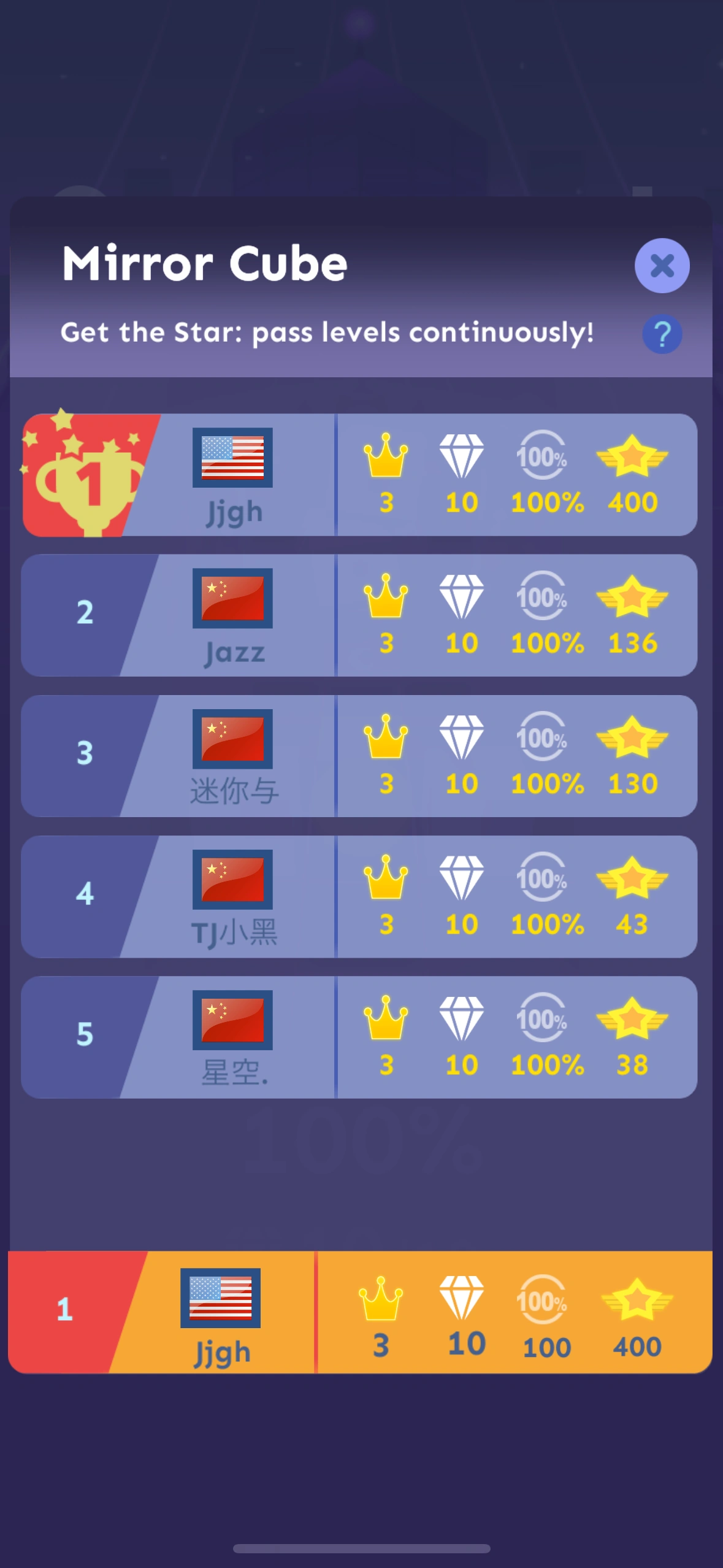Click the crown icon on Jjgh's first place row

tap(386, 457)
